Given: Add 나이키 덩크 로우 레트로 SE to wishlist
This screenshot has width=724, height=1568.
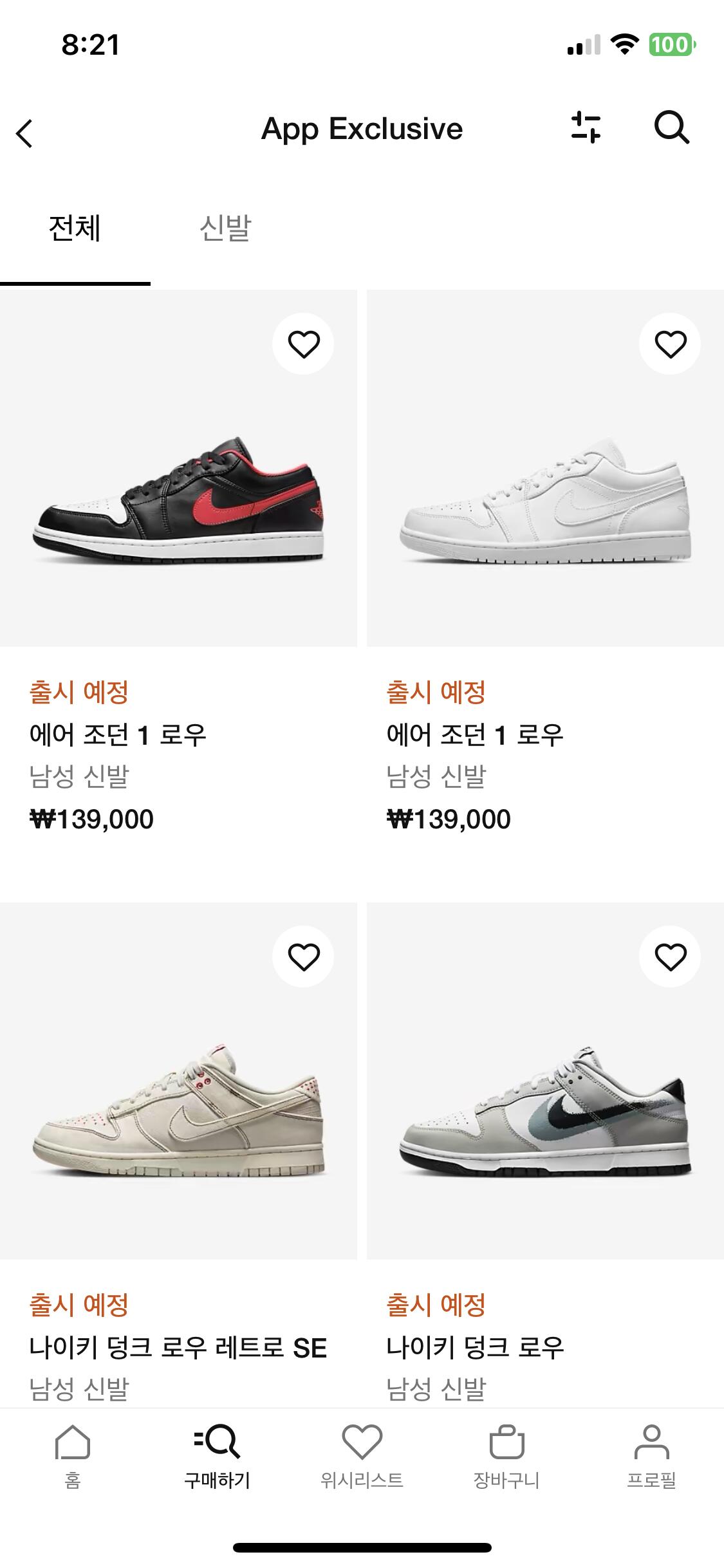Looking at the screenshot, I should 303,957.
